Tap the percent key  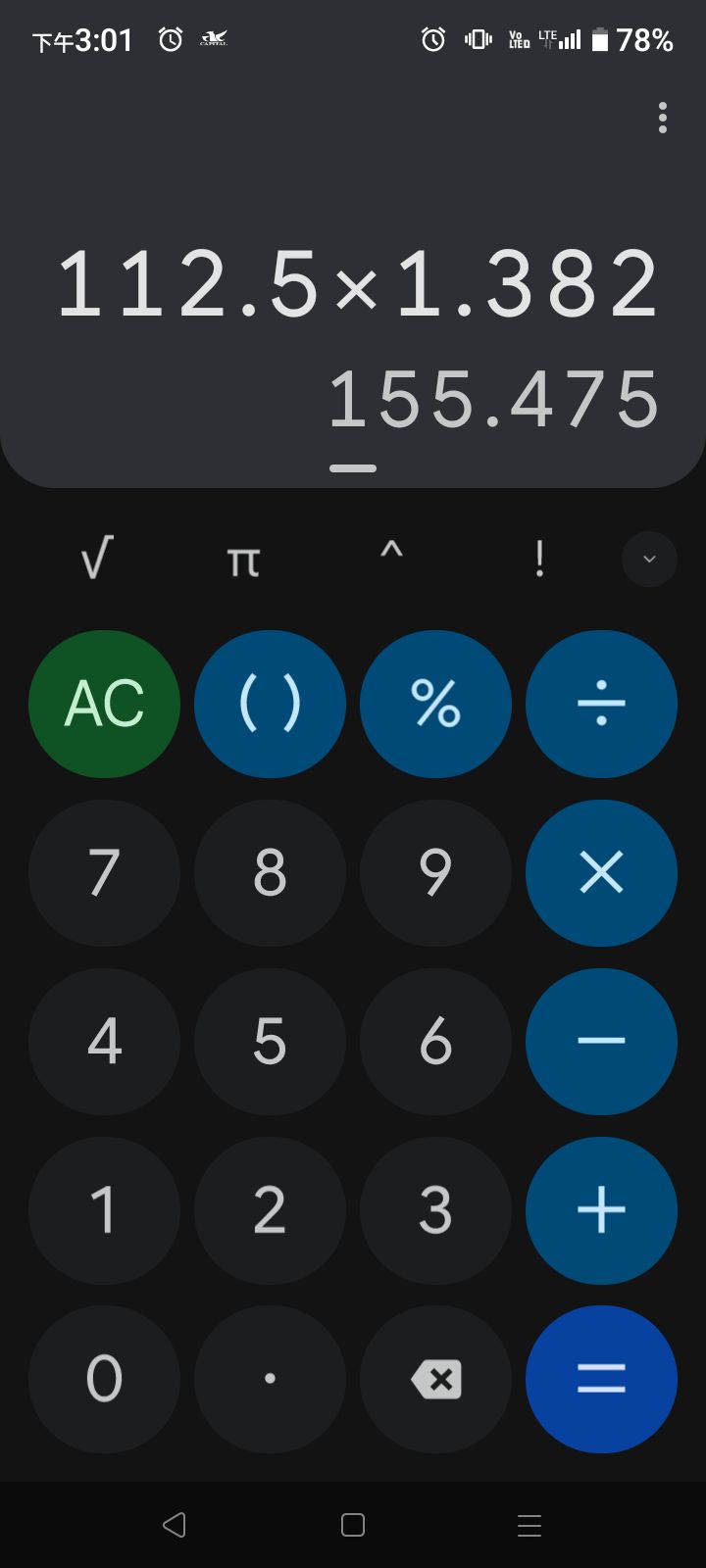click(435, 704)
